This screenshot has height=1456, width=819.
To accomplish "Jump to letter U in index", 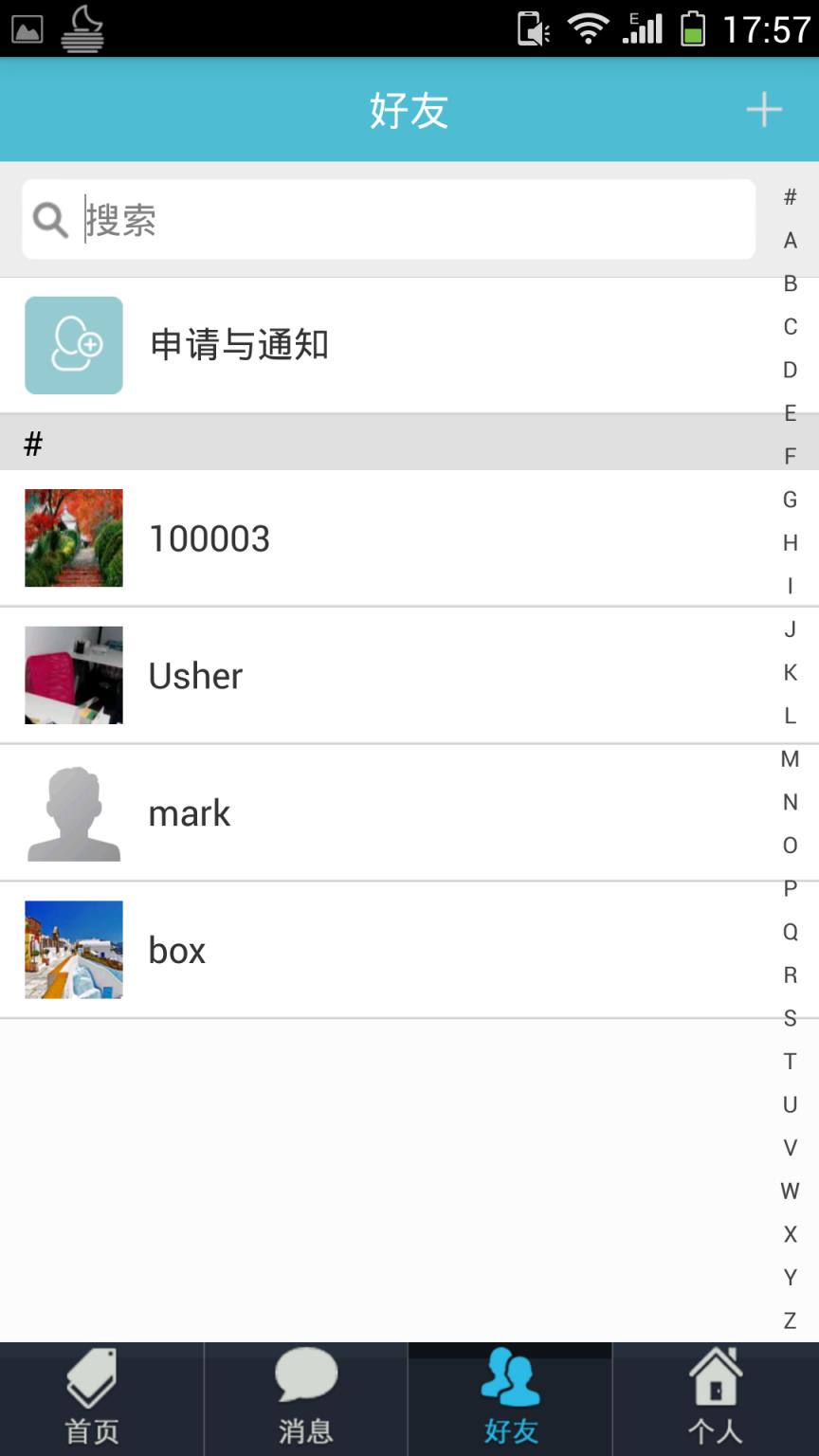I will point(790,1104).
